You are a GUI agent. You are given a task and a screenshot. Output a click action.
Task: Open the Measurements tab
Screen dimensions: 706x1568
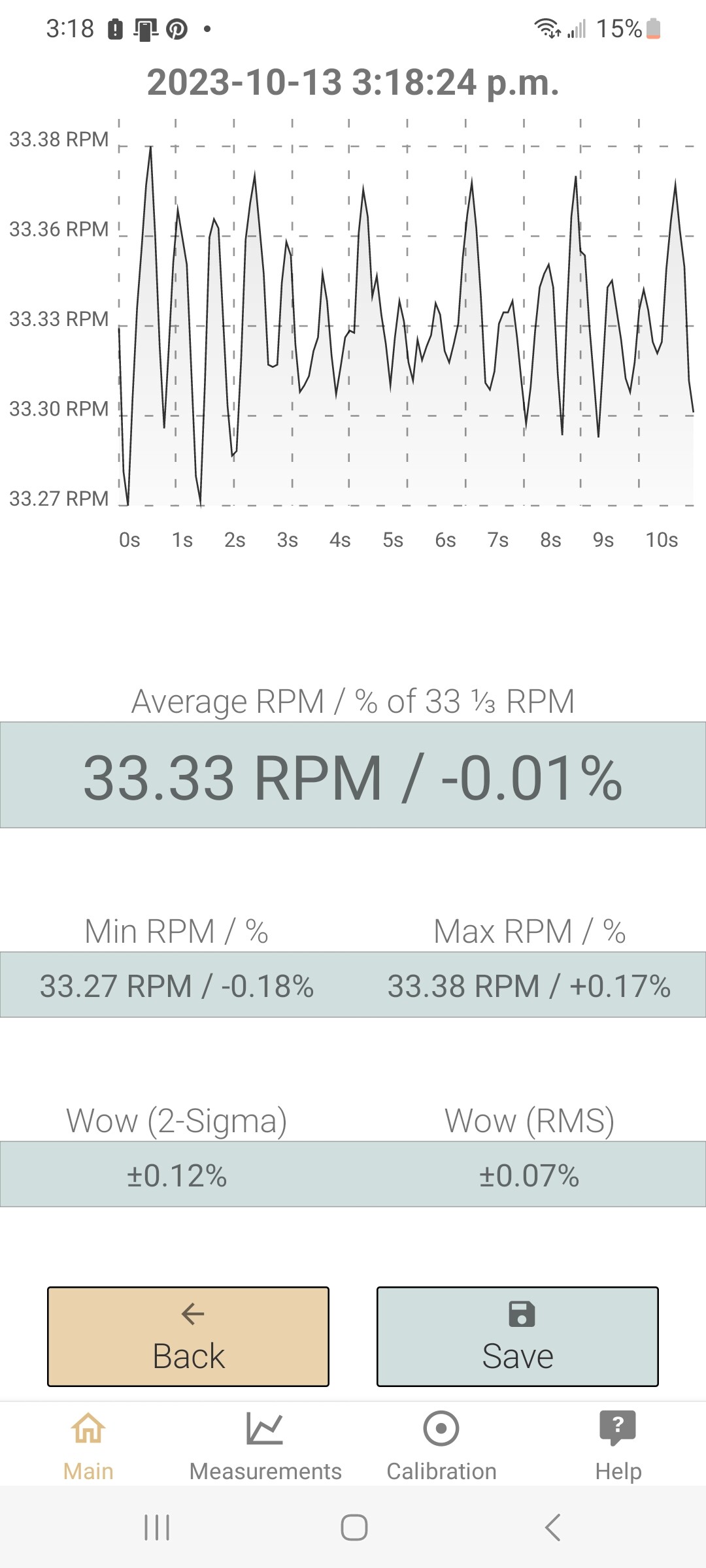[x=265, y=1445]
